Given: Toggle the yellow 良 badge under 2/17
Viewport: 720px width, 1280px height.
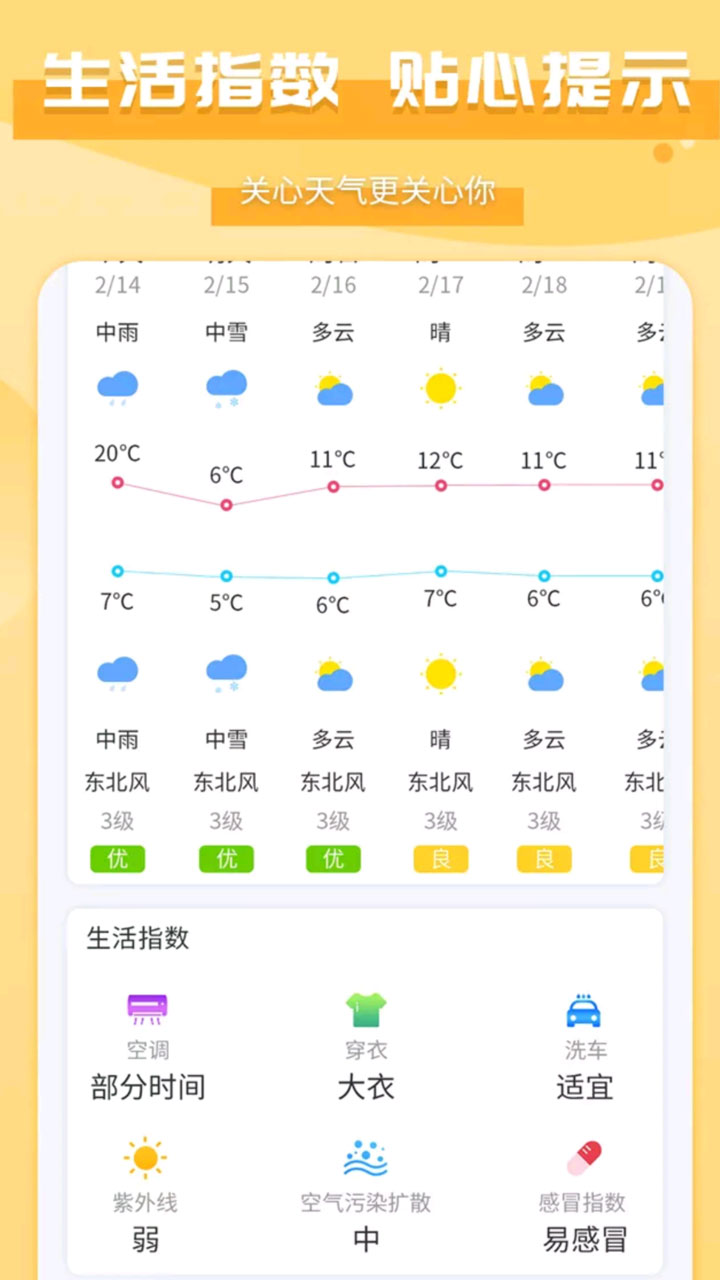Looking at the screenshot, I should point(440,858).
